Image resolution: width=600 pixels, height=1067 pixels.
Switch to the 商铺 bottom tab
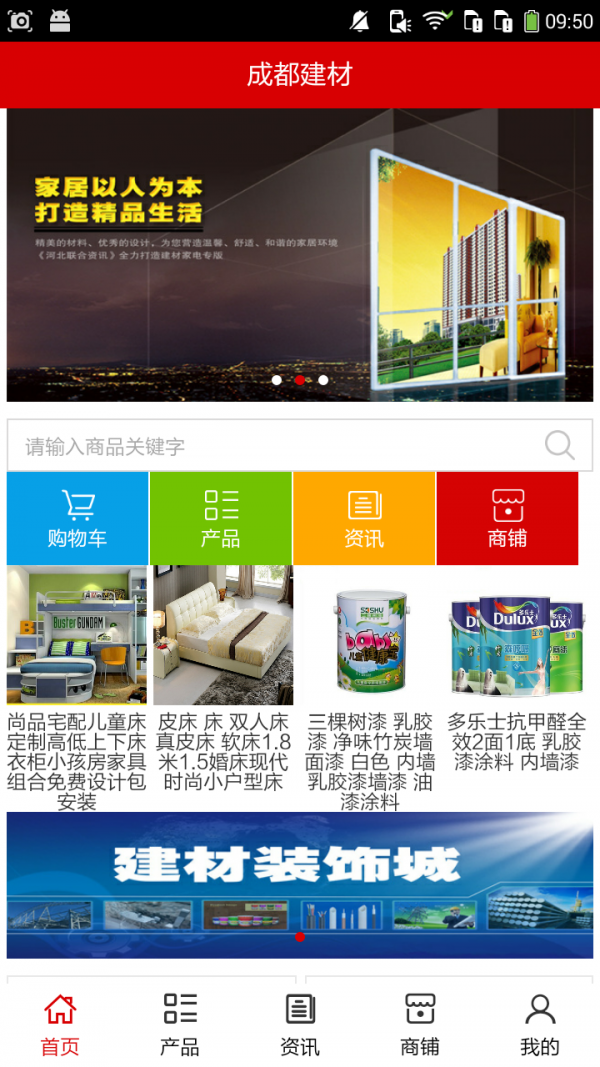coord(420,1024)
